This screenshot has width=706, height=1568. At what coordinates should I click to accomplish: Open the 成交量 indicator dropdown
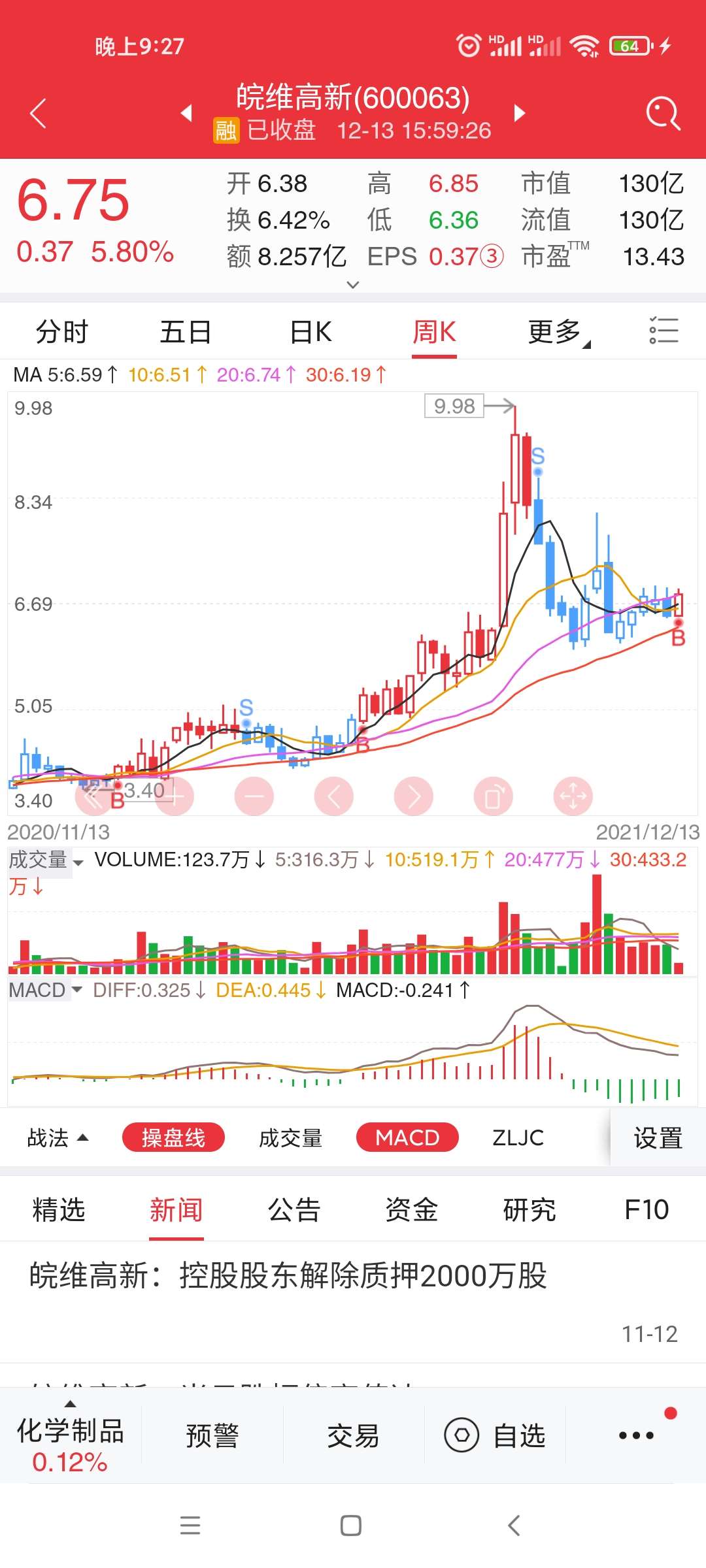pyautogui.click(x=46, y=860)
